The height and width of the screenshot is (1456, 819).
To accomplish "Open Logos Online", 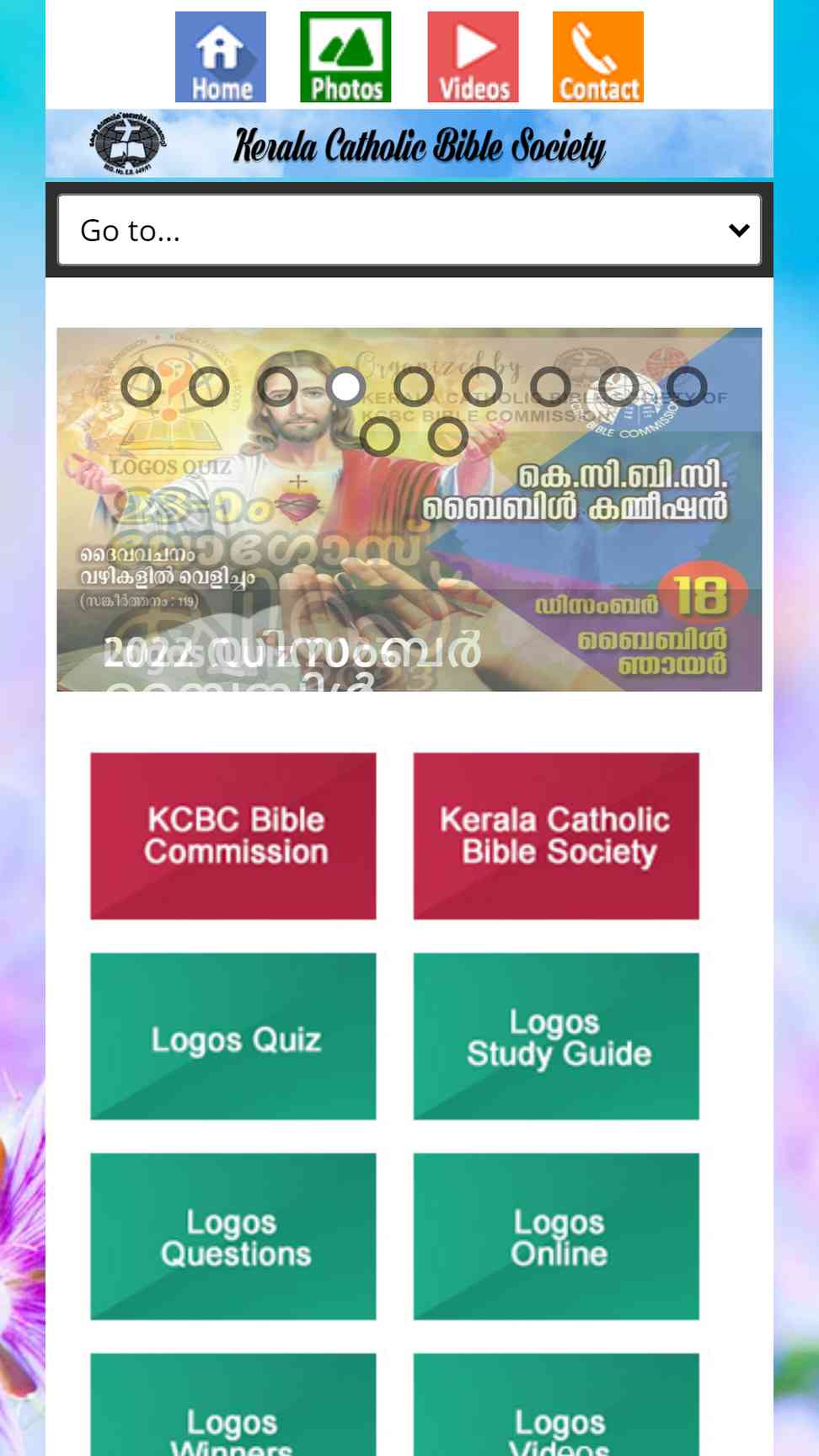I will click(556, 1237).
